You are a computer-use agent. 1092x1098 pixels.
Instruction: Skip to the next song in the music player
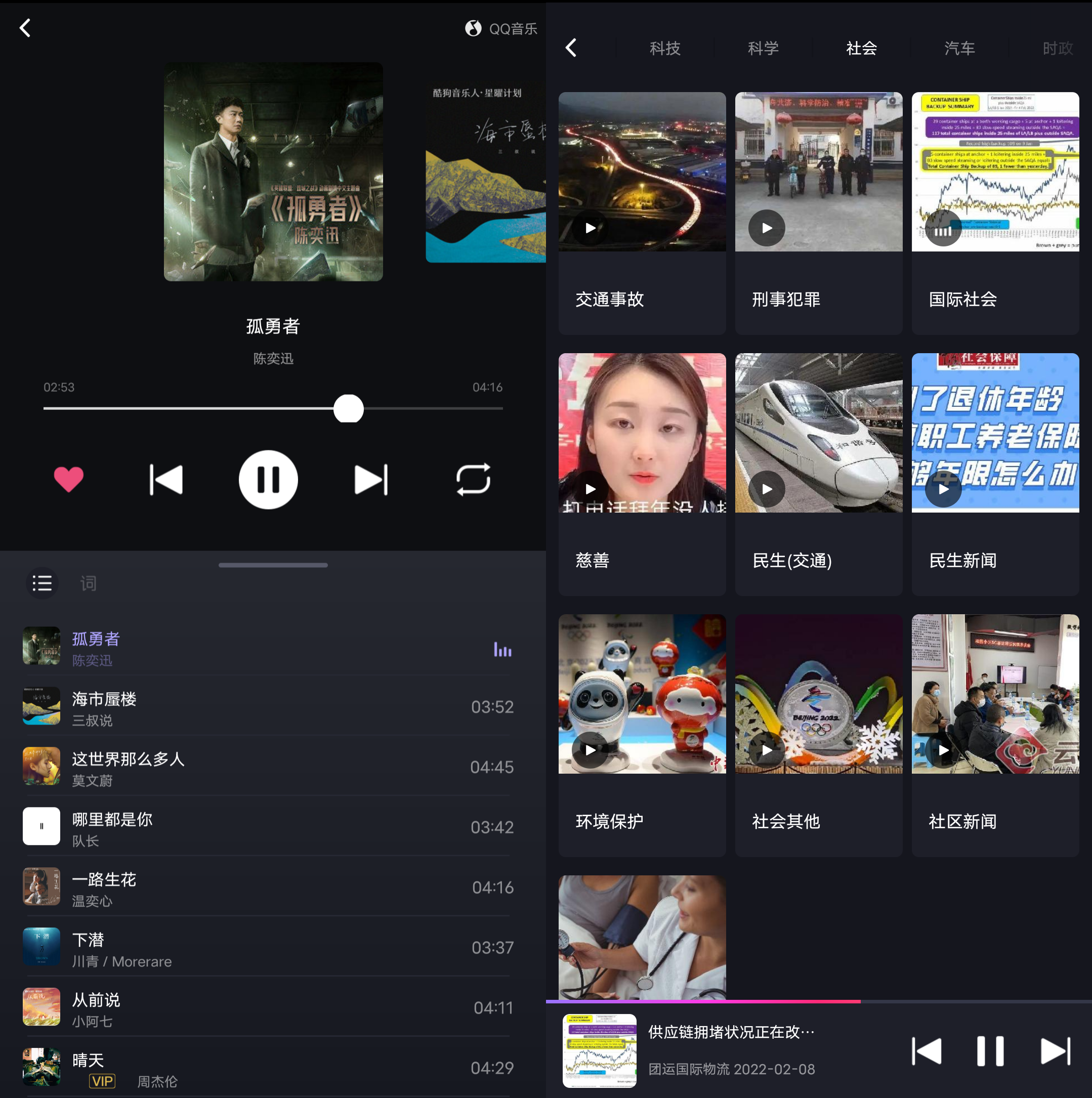coord(370,480)
